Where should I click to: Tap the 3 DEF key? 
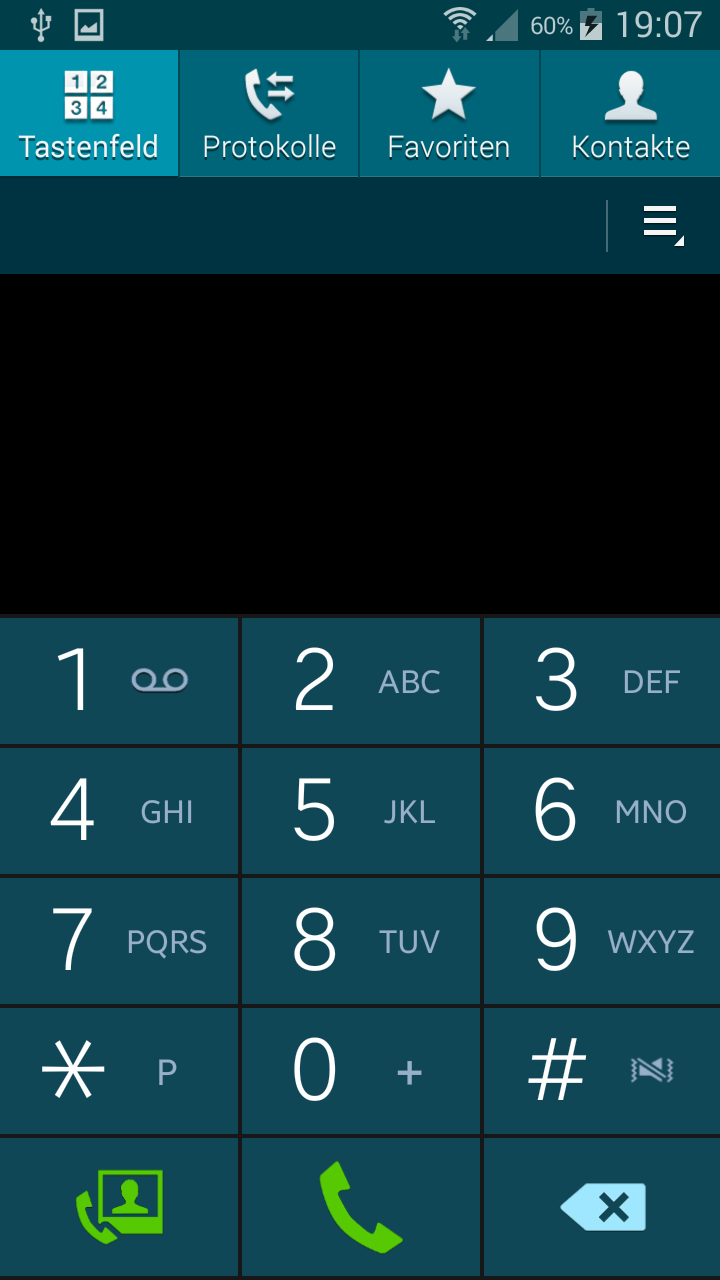pyautogui.click(x=602, y=681)
